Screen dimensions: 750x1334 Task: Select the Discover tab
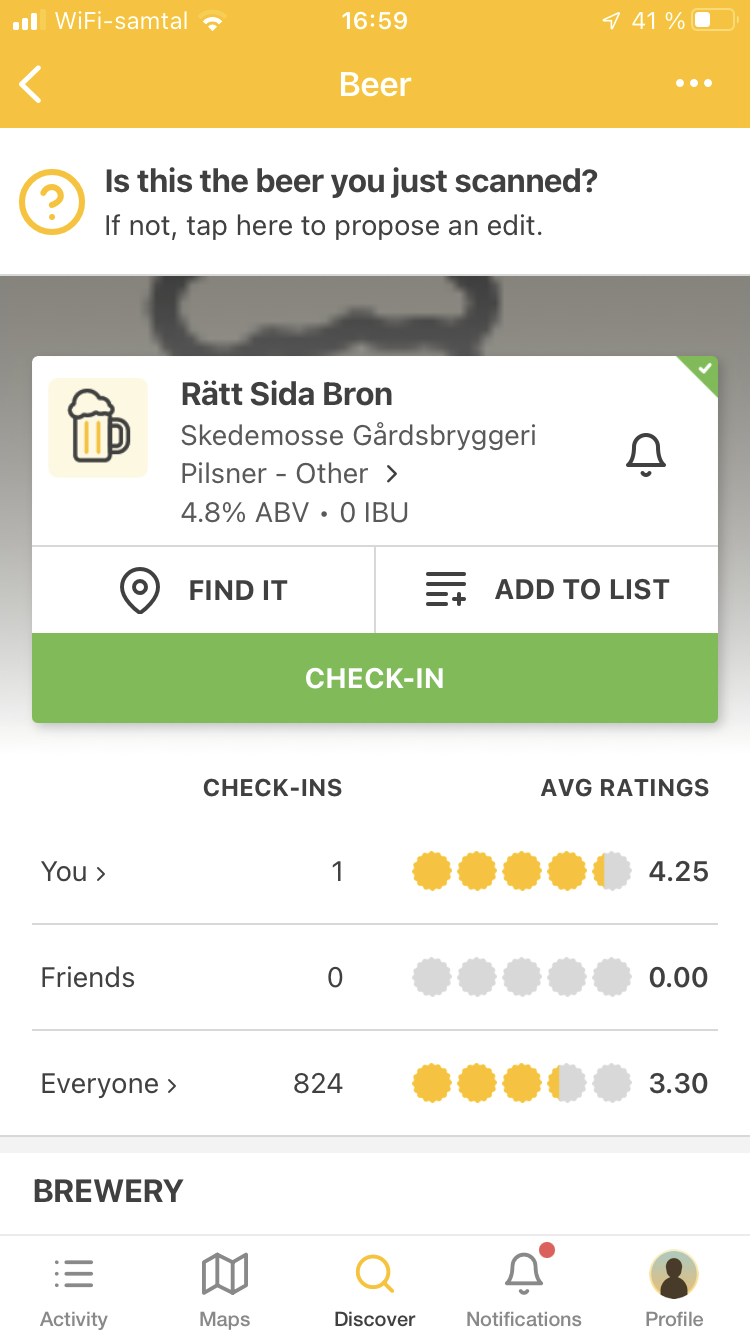375,1290
